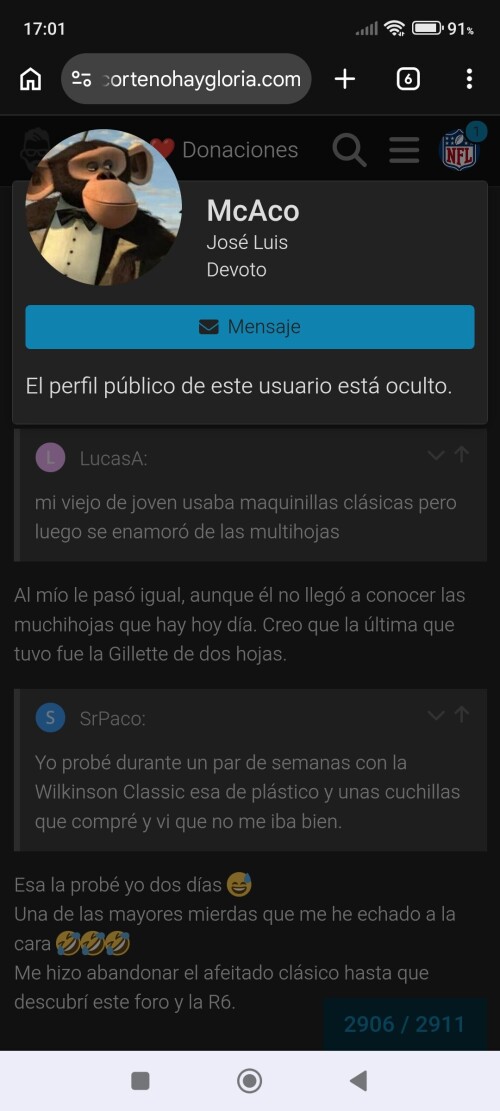Open the forum search magnifier
Viewport: 500px width, 1111px height.
click(x=350, y=150)
